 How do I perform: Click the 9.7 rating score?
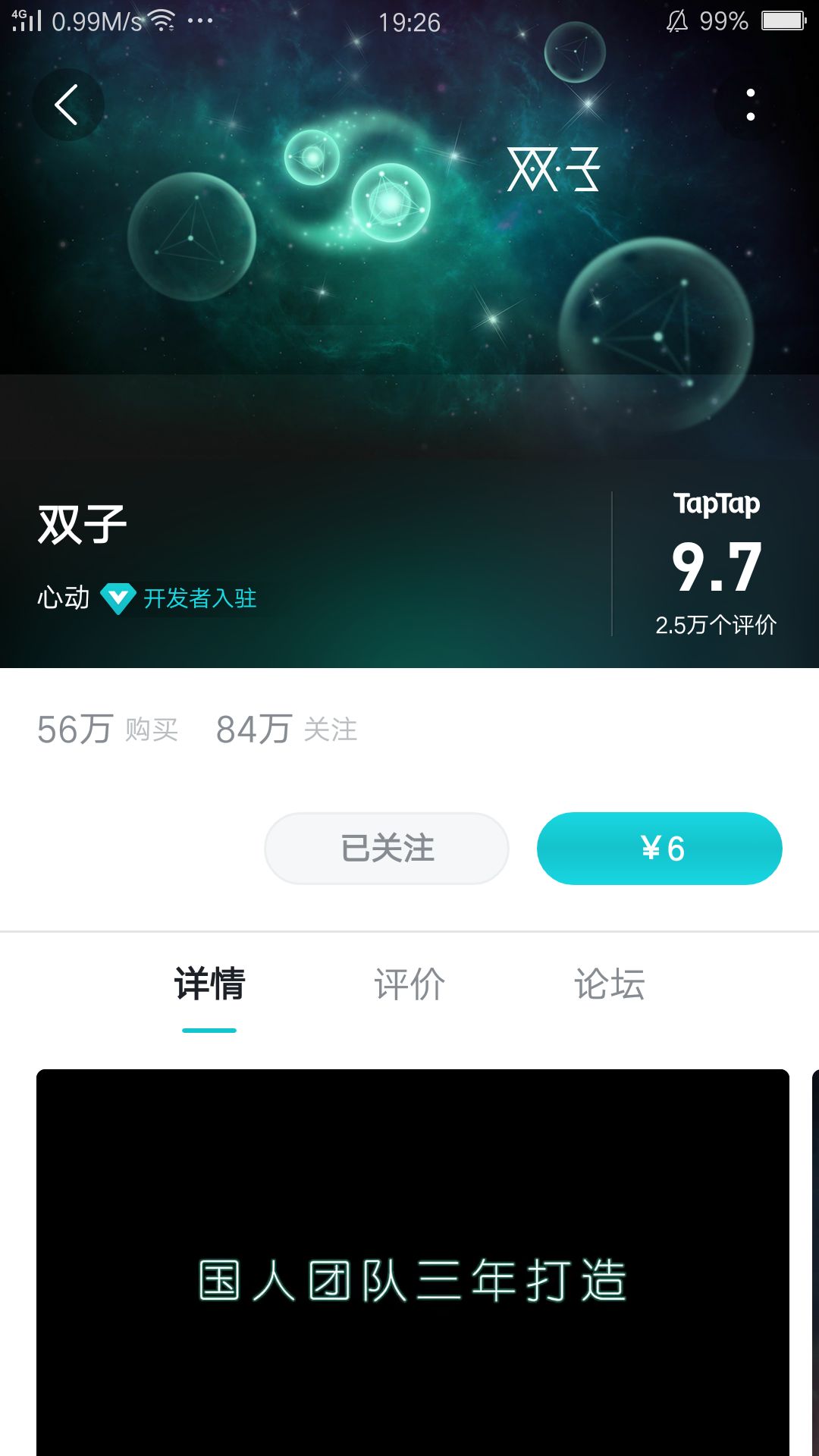coord(716,569)
